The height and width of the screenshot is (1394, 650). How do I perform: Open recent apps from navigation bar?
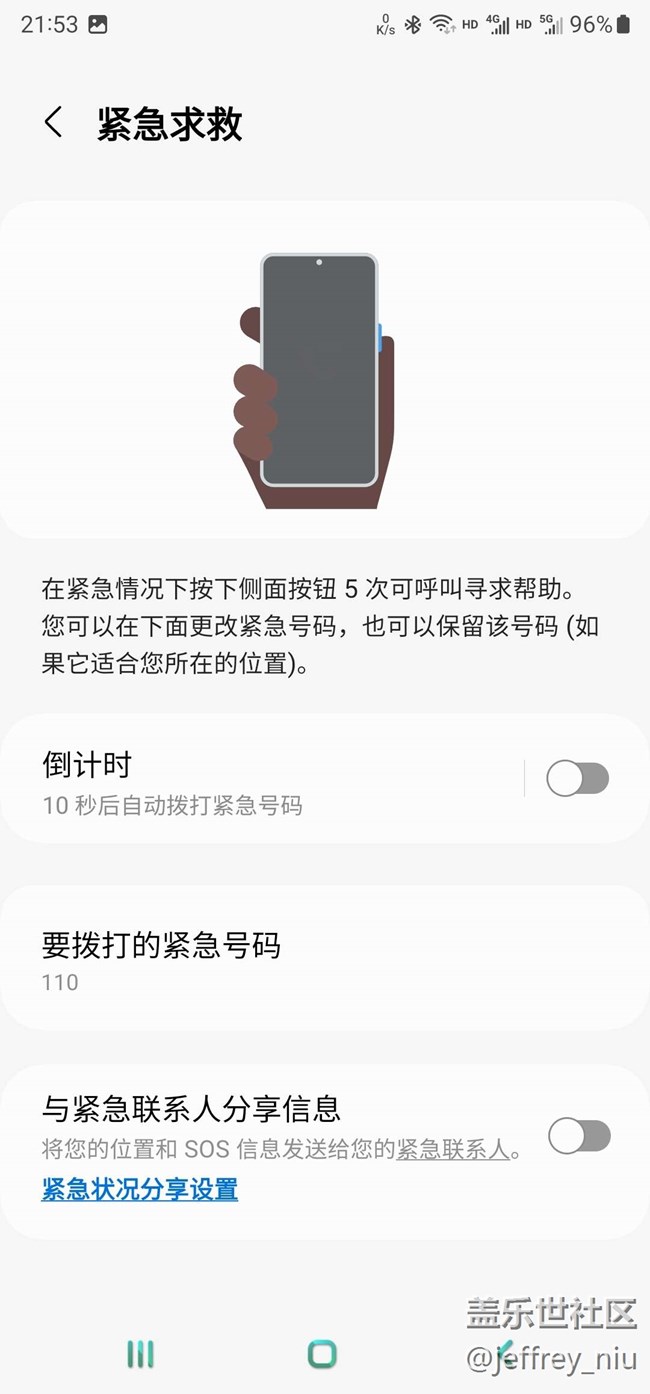pyautogui.click(x=141, y=1354)
